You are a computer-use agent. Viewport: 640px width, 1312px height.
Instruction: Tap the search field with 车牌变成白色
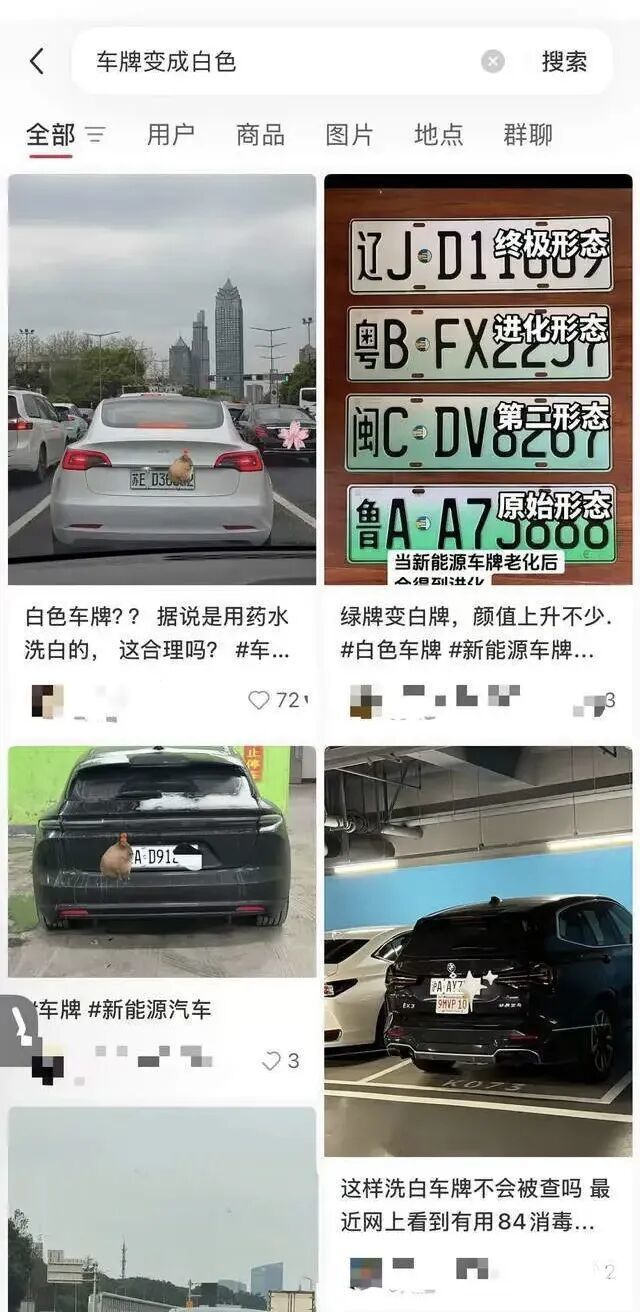pos(280,62)
